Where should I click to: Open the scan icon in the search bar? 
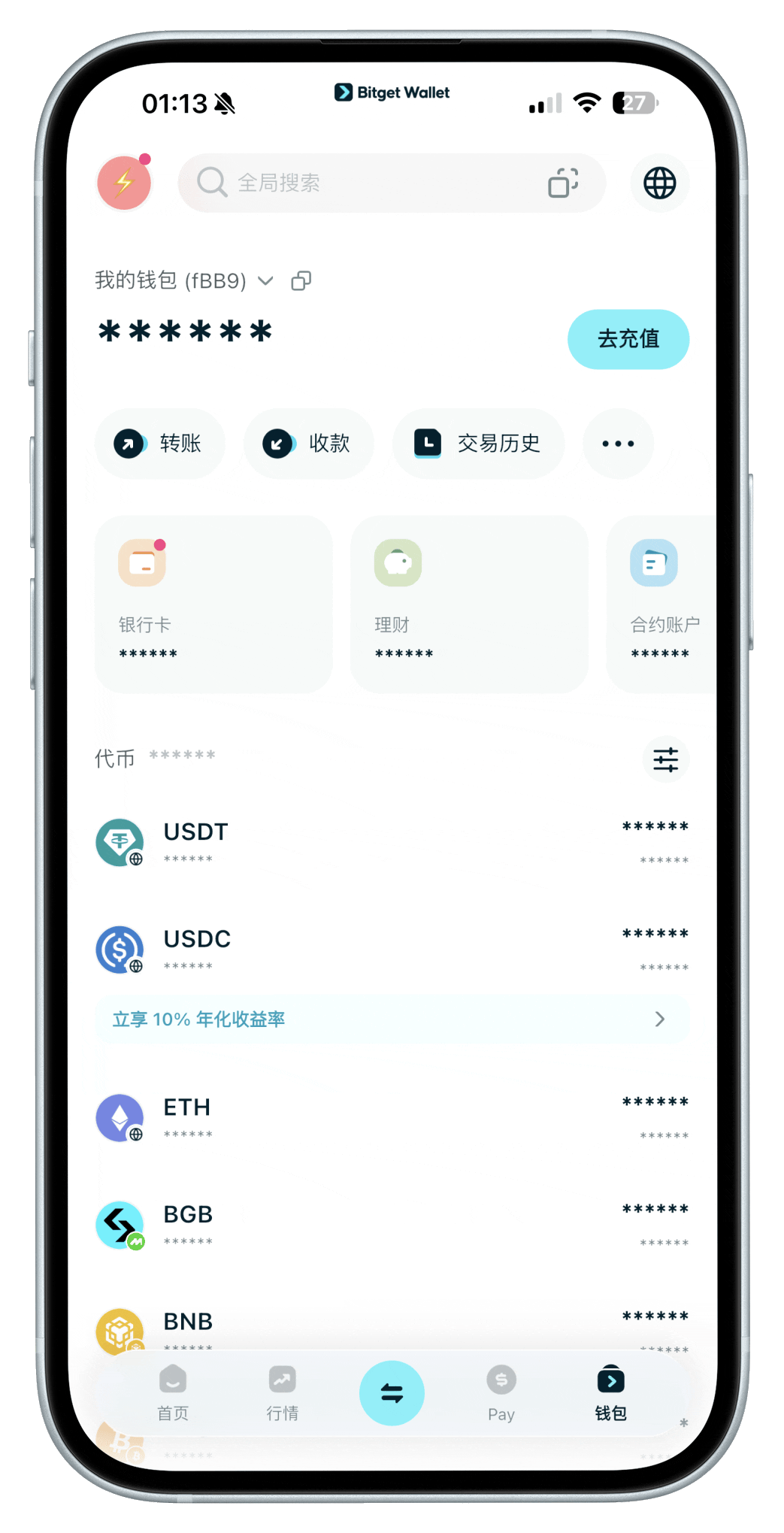point(563,183)
